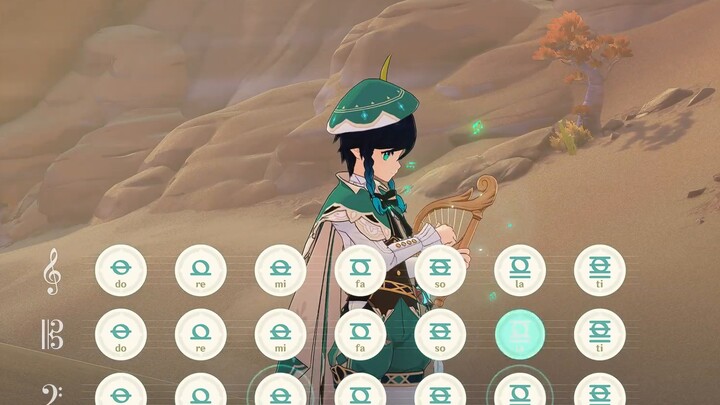720x405 pixels.
Task: Play the mi note in the treble clef row
Action: click(280, 270)
